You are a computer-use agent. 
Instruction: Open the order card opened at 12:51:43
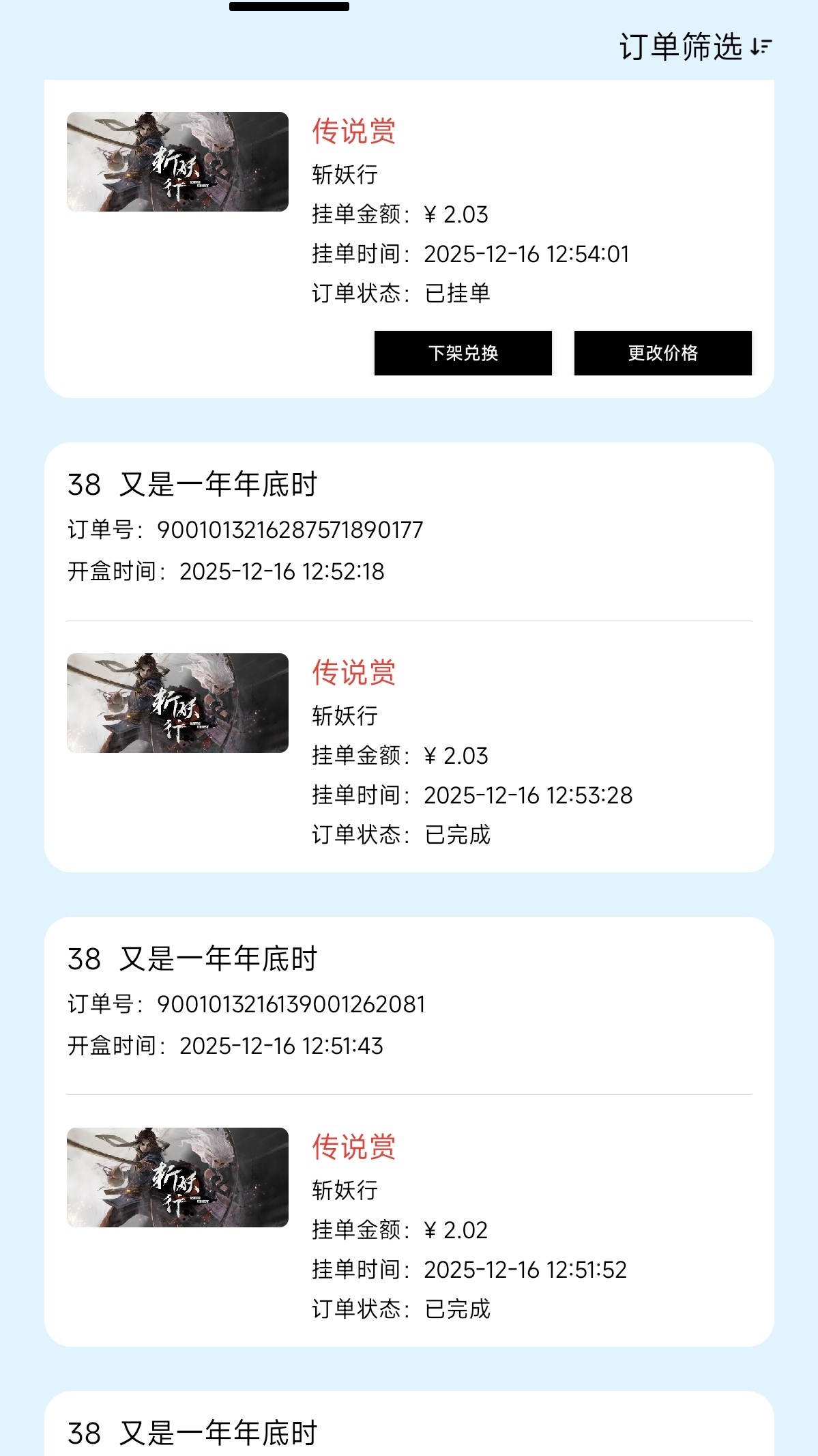(x=409, y=1131)
